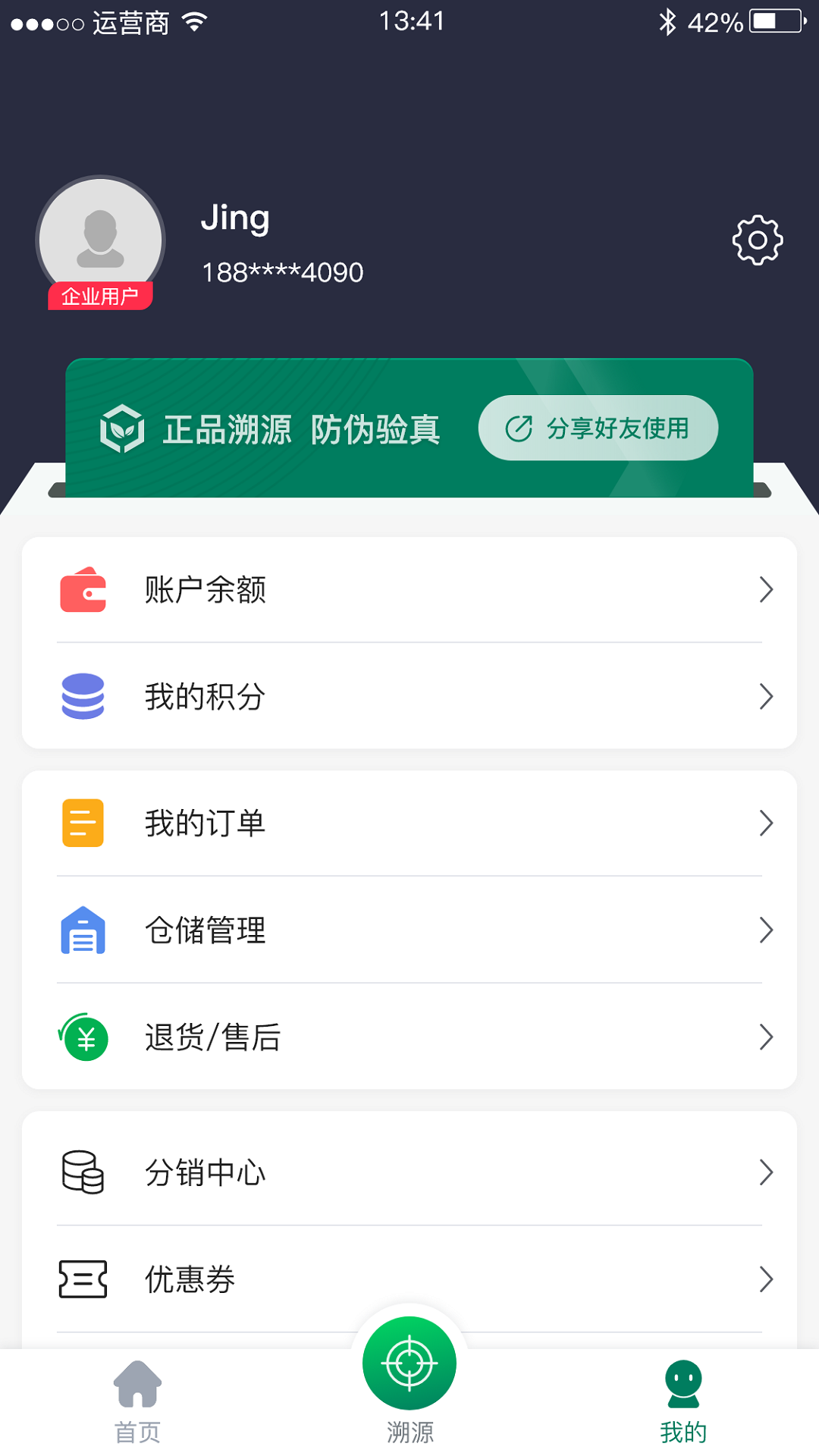Open the 优惠券 coupon icon
The height and width of the screenshot is (1456, 819).
coord(83,1280)
